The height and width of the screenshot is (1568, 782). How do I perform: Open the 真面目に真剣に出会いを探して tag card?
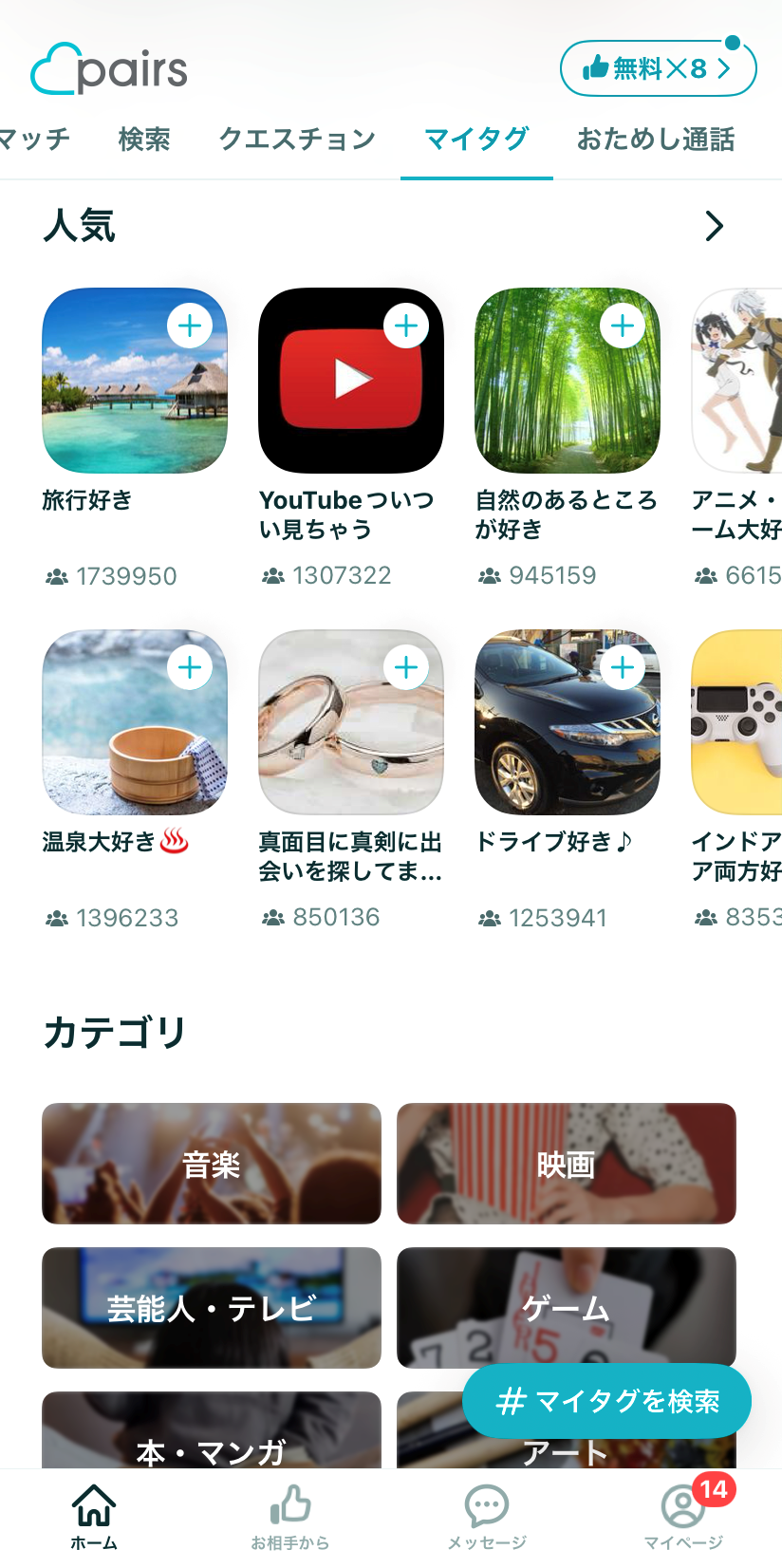pos(351,723)
